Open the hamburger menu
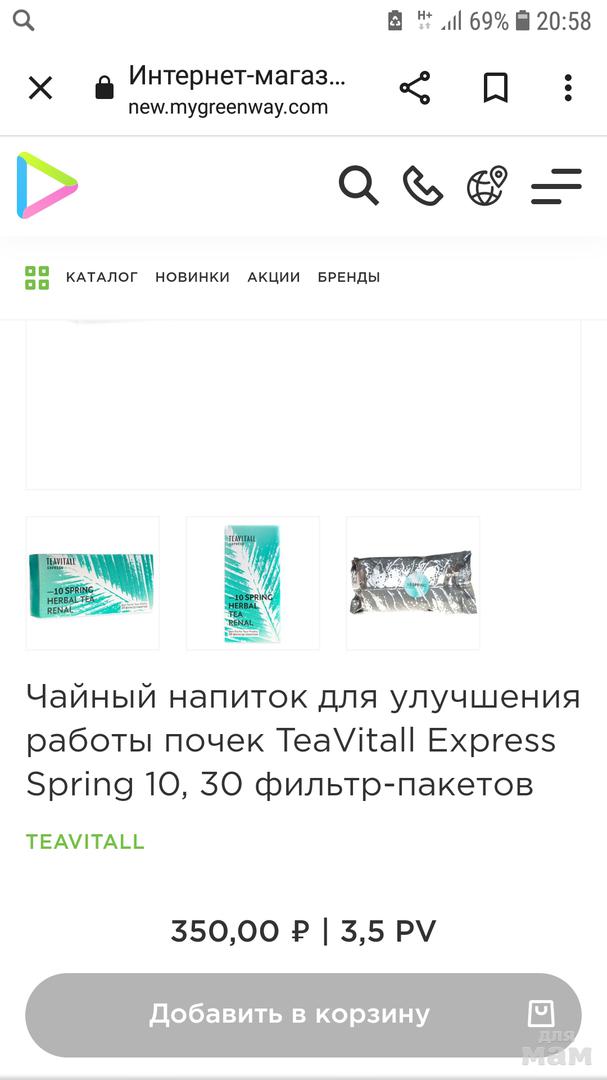Screen dimensions: 607x1080 click(556, 186)
